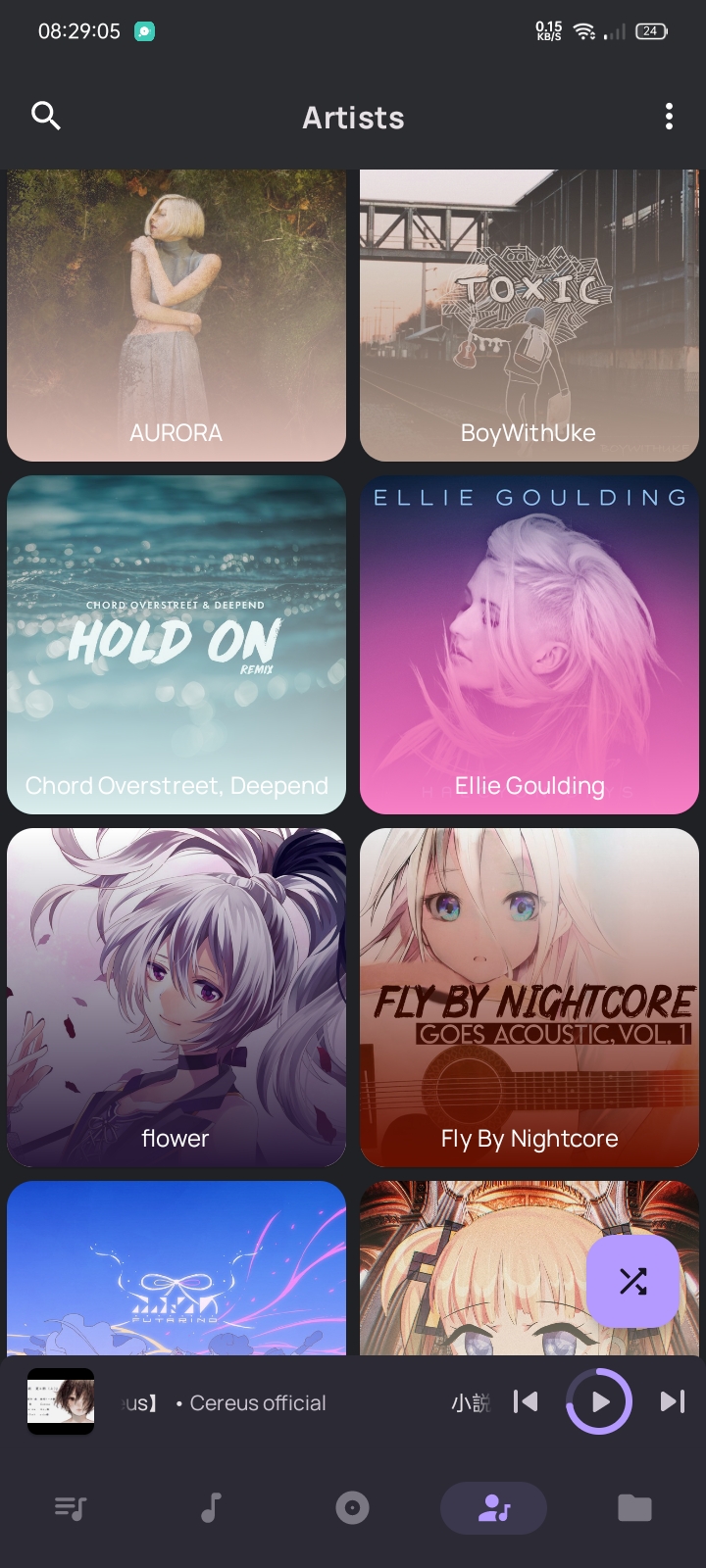The height and width of the screenshot is (1568, 706).
Task: Open the AURORA artist card
Action: pyautogui.click(x=176, y=314)
